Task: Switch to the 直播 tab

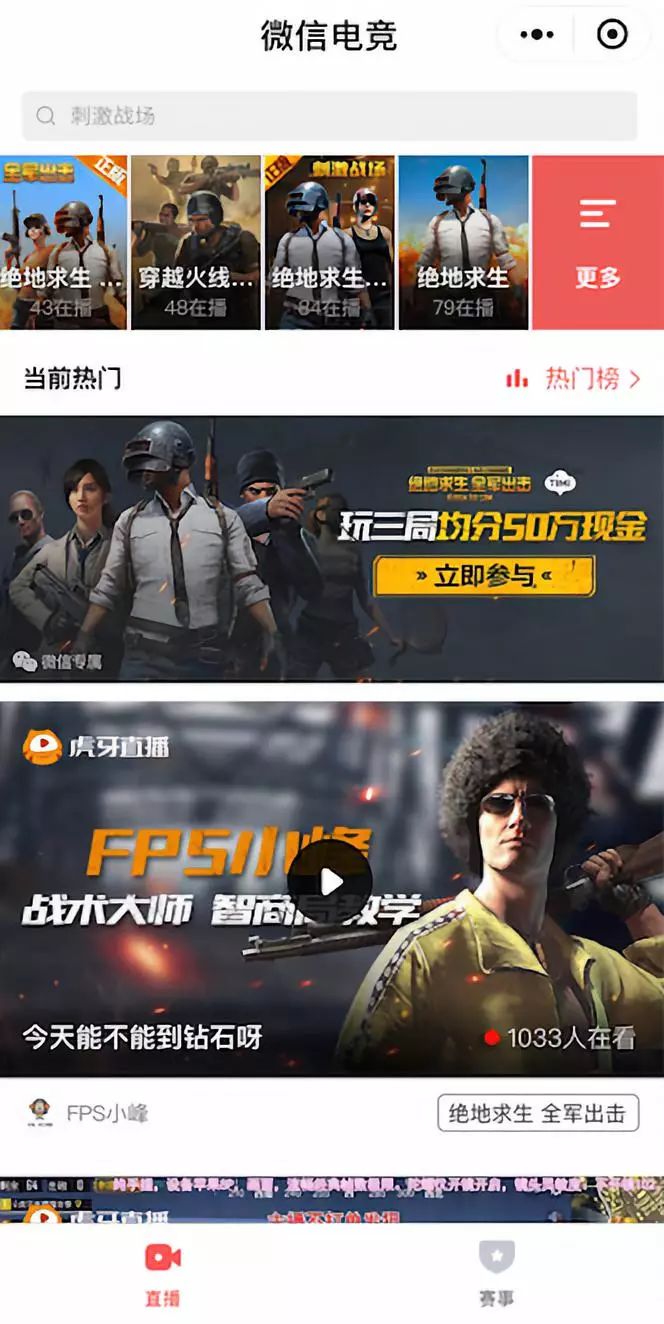Action: (x=163, y=1272)
